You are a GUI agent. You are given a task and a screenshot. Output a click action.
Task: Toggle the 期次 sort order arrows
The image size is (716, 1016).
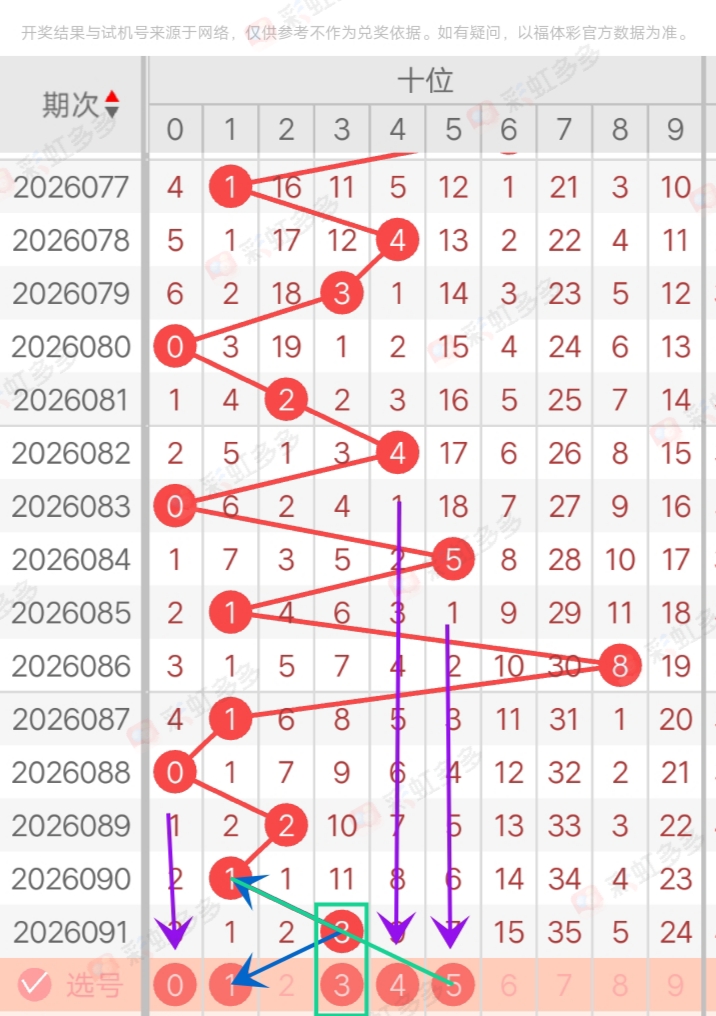[x=112, y=104]
